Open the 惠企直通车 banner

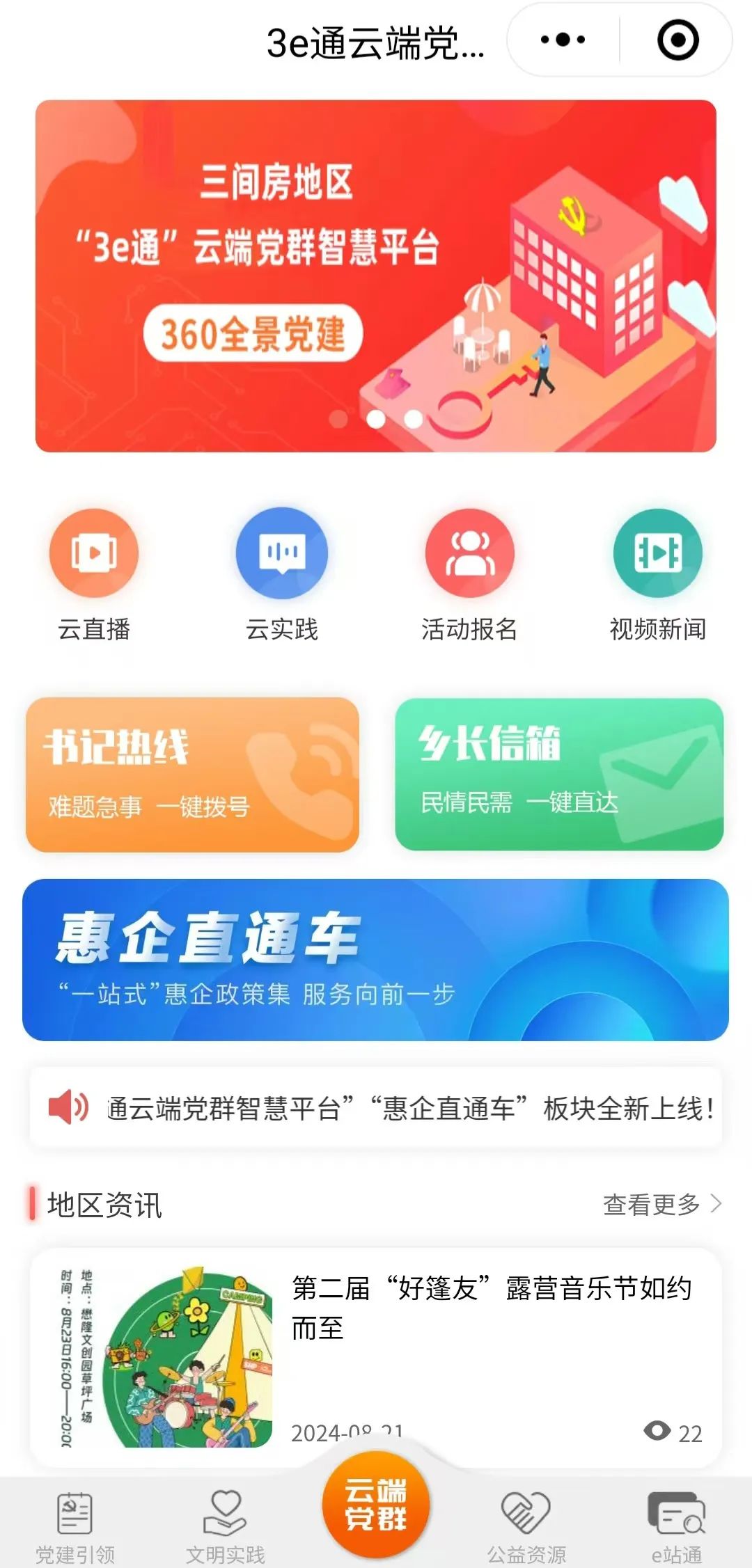coord(375,960)
